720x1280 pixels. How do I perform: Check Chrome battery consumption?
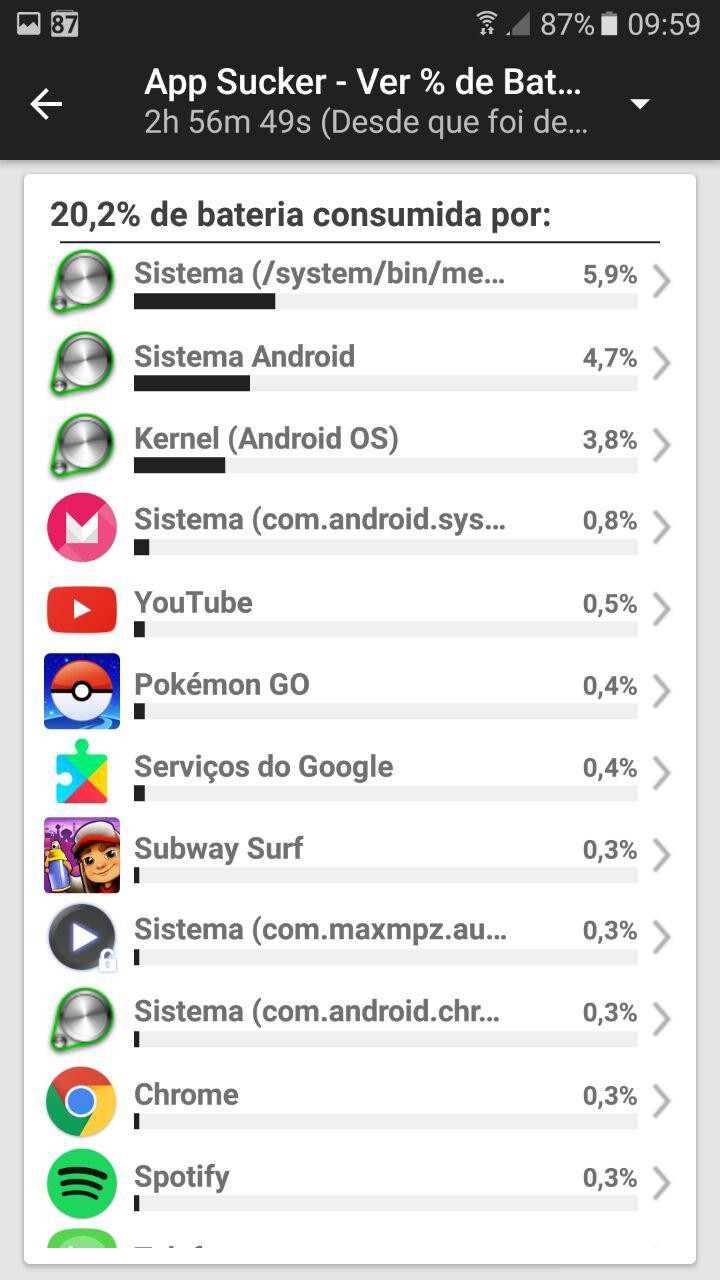point(360,1102)
